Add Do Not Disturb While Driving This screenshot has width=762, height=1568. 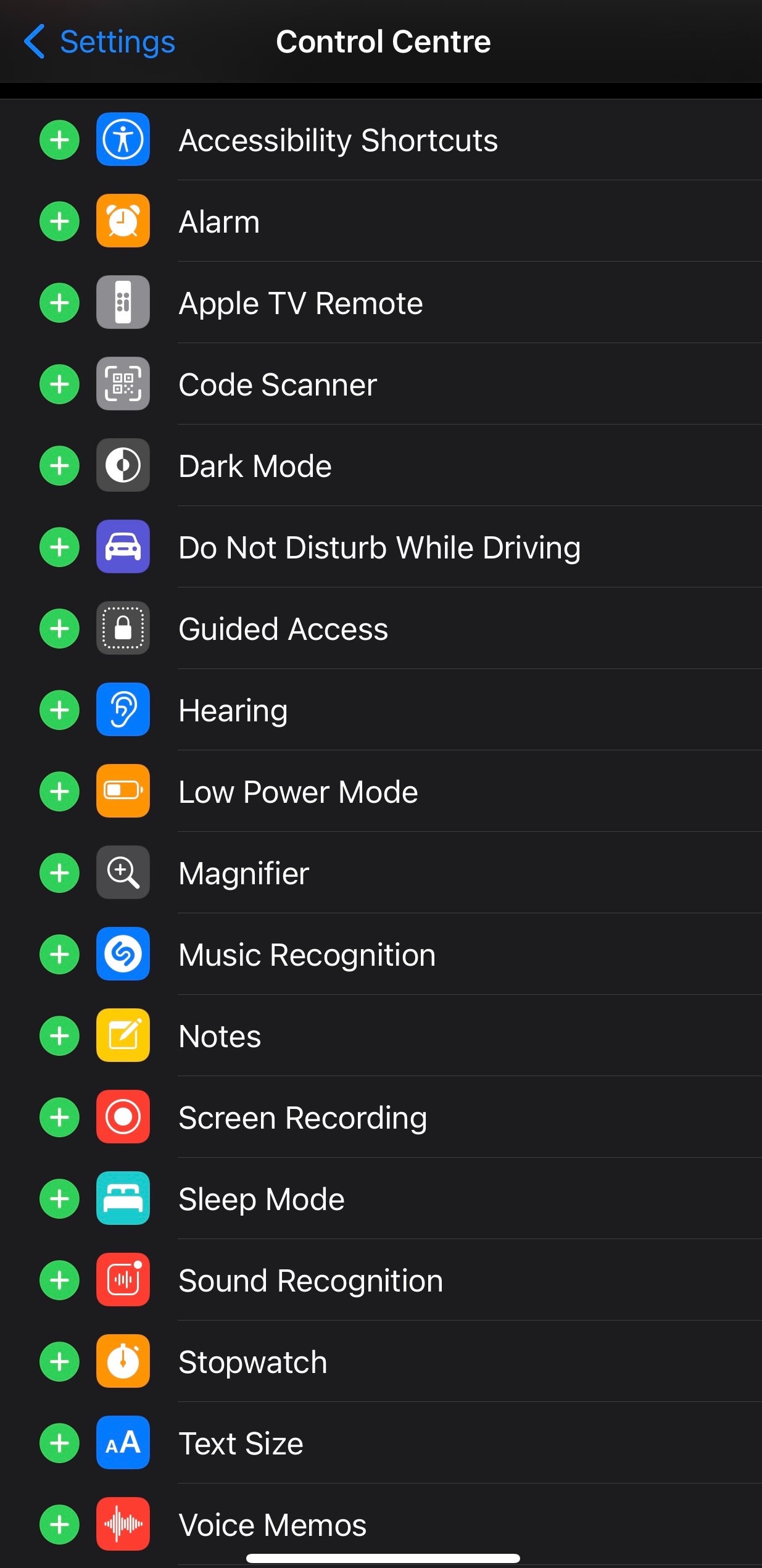click(x=59, y=547)
